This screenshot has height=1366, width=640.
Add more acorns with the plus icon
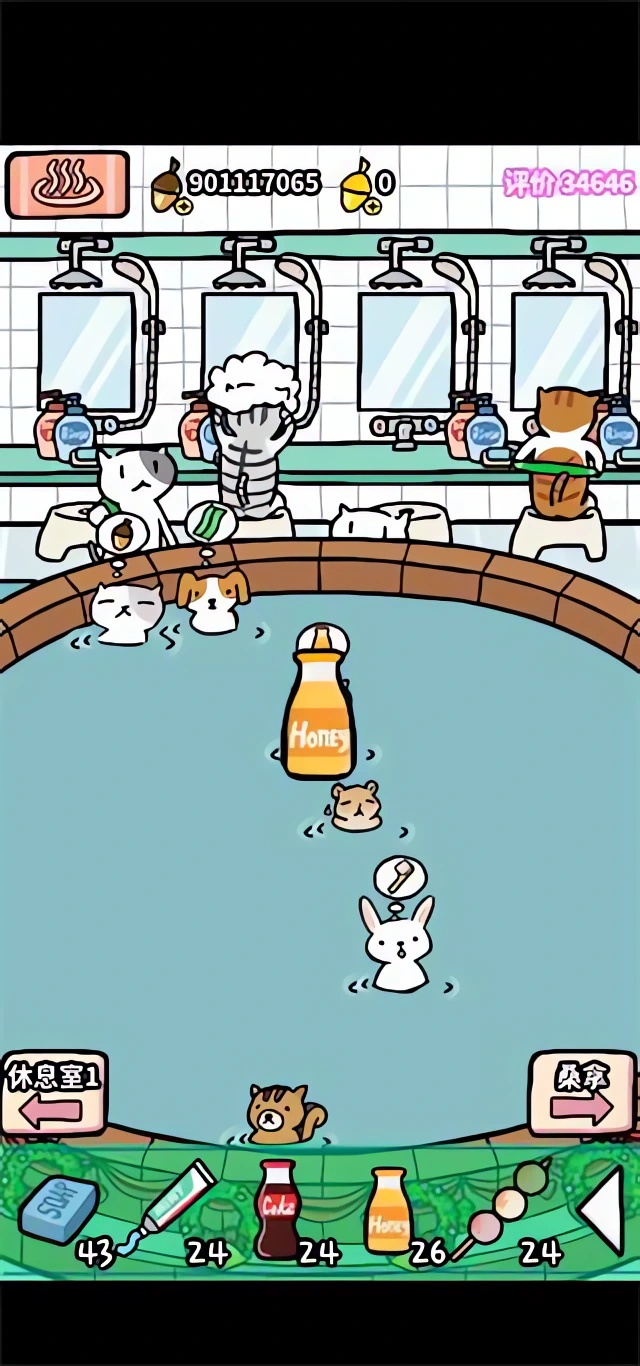[x=184, y=206]
